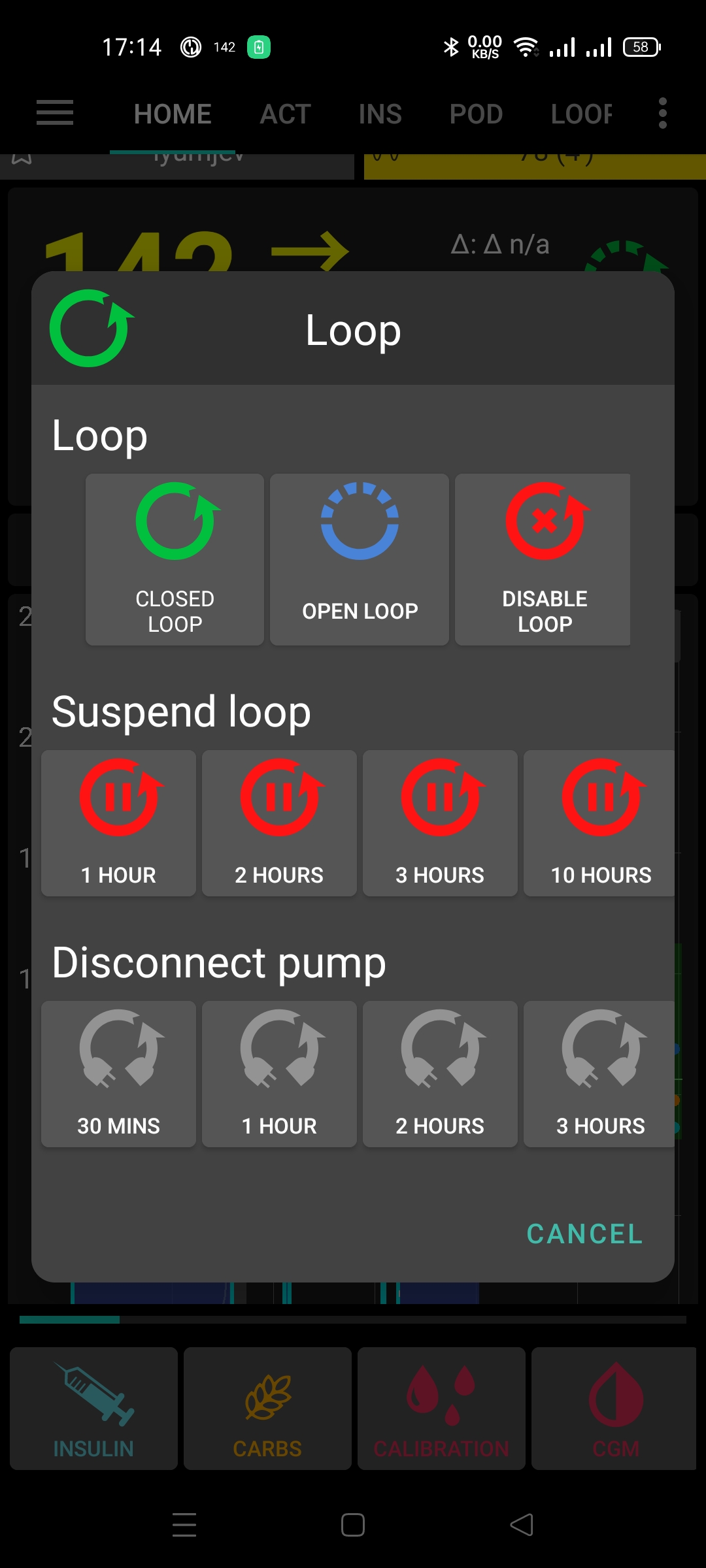The image size is (706, 1568).
Task: Open the CGM blood drop icon
Action: click(x=615, y=1408)
